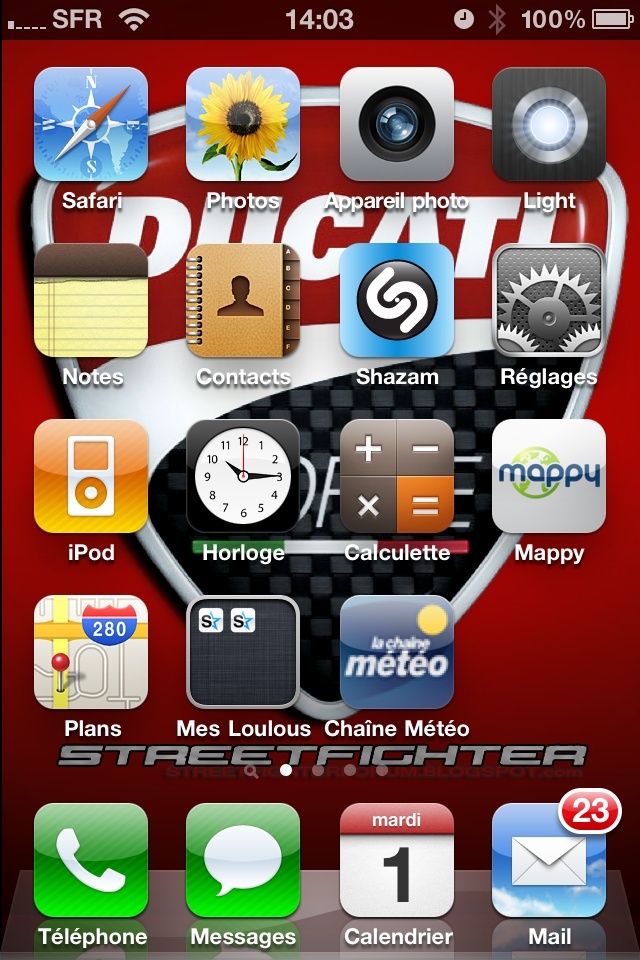Screen dimensions: 640x960
Task: Open the Notes app
Action: pos(91,300)
